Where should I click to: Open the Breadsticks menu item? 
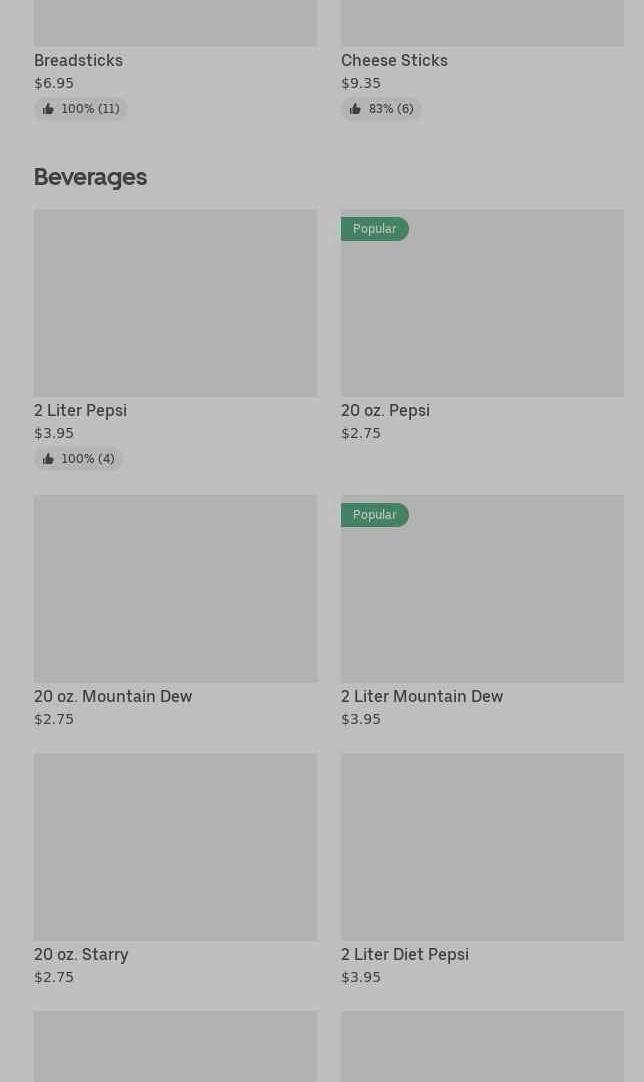click(x=78, y=60)
